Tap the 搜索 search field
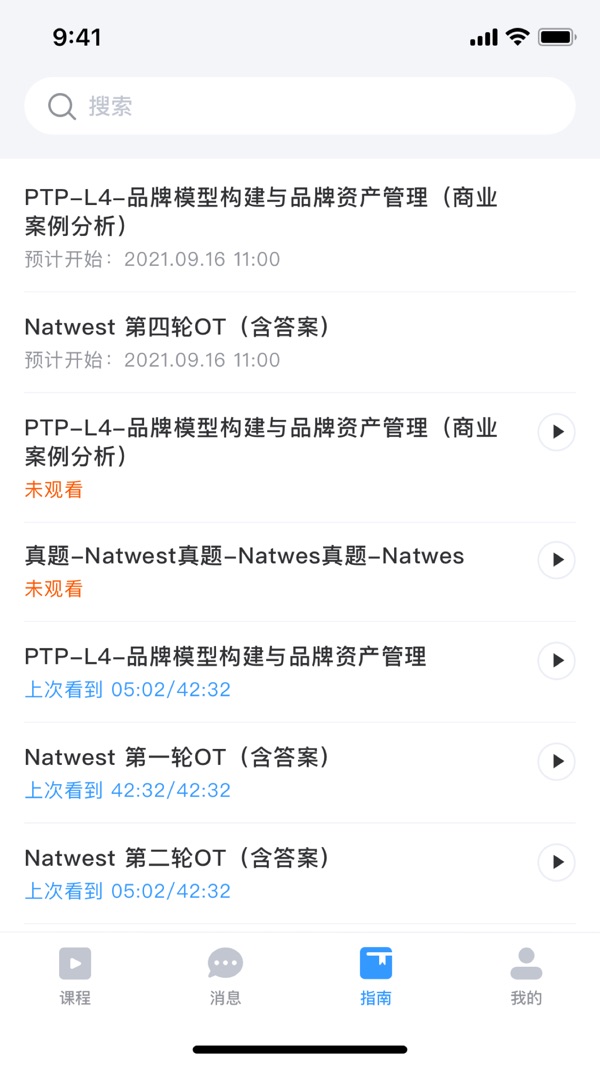 point(300,106)
